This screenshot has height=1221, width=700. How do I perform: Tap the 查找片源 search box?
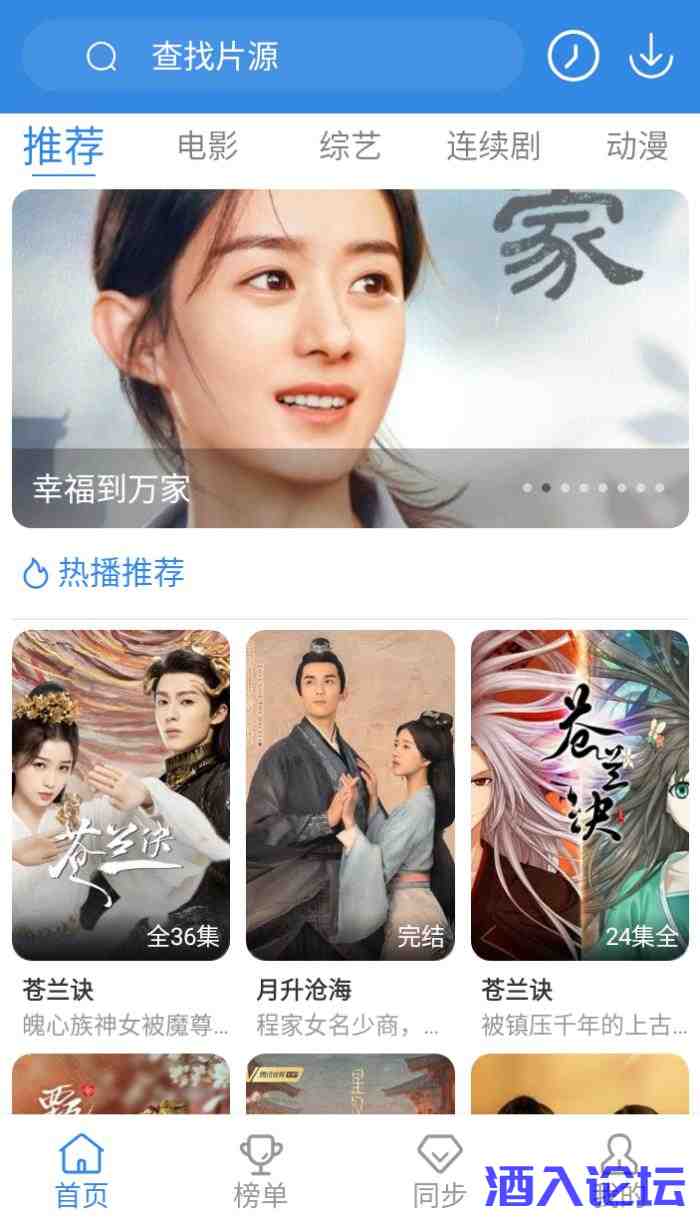coord(272,56)
